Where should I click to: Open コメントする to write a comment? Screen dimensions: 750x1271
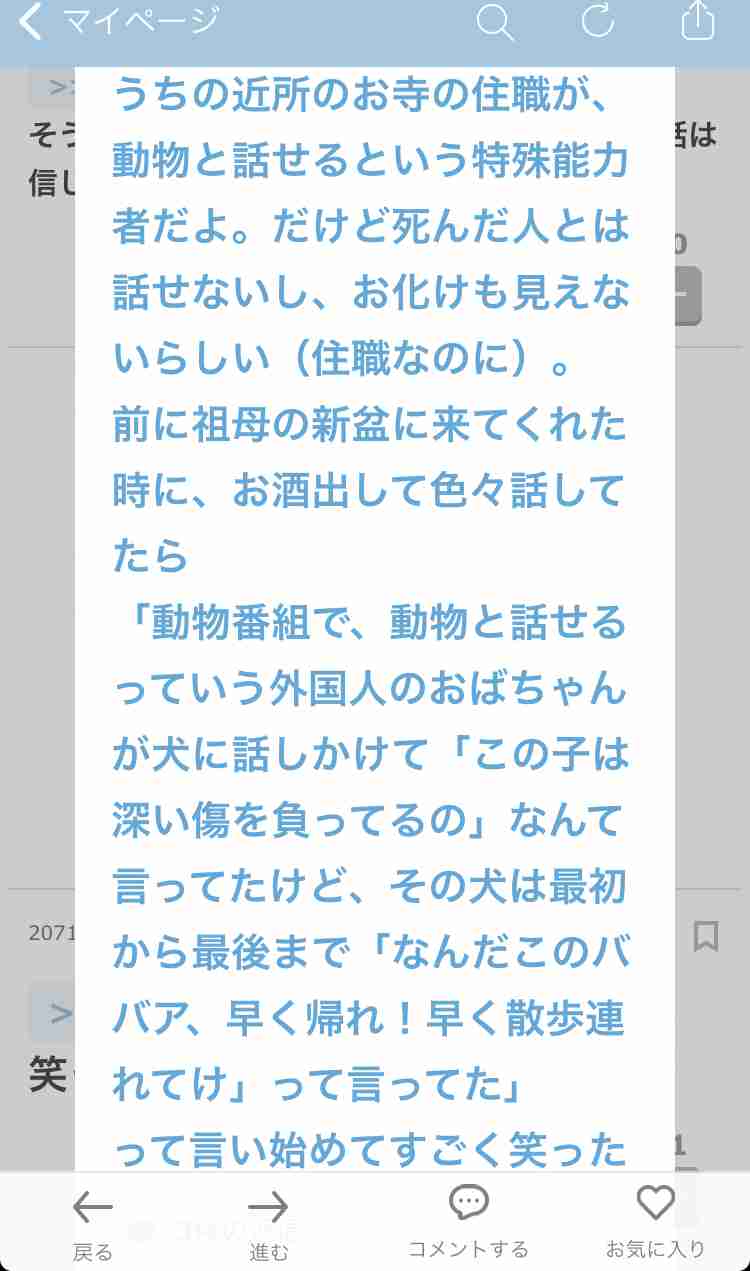[x=468, y=1223]
